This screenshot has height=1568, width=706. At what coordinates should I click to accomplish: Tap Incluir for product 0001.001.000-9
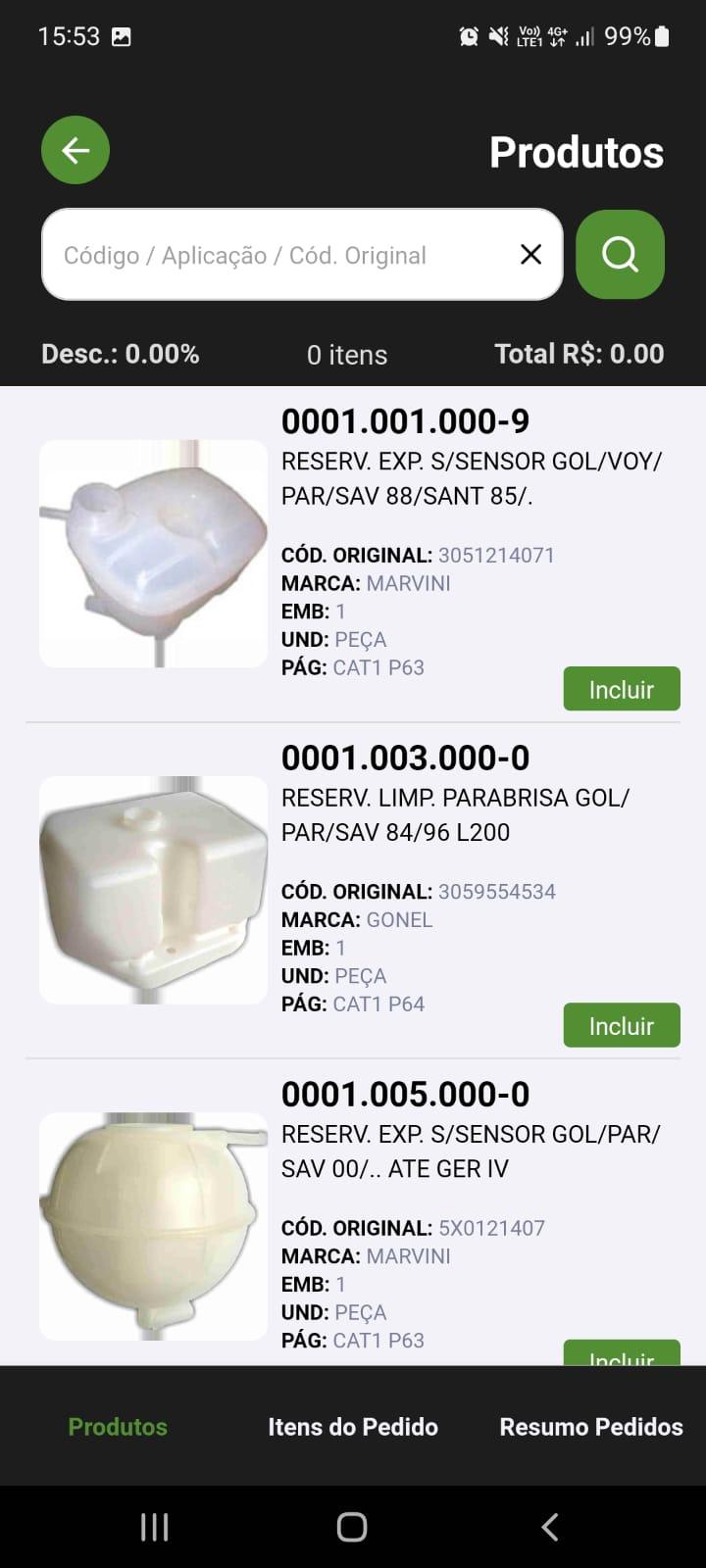622,689
